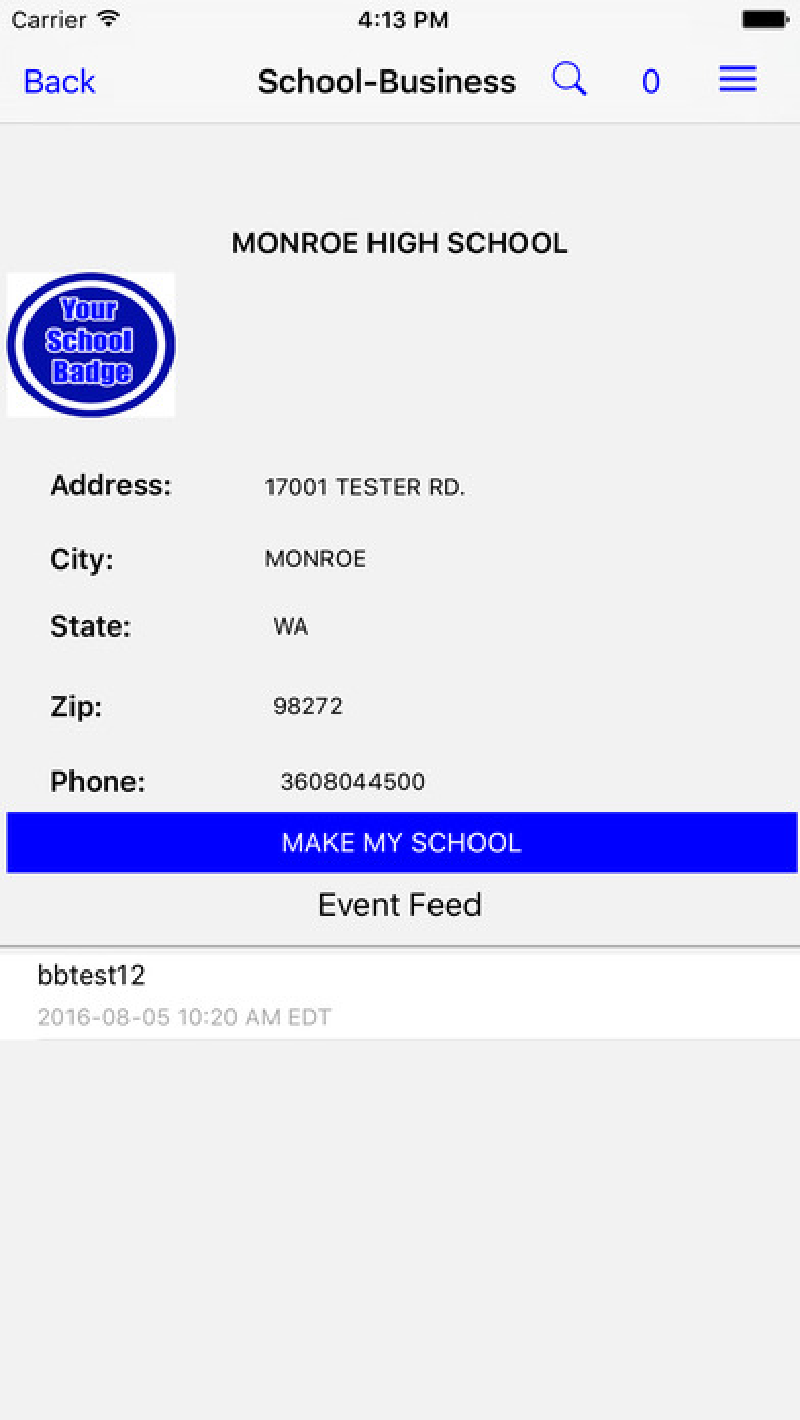Select Make My School button
The image size is (800, 1420).
(x=401, y=842)
